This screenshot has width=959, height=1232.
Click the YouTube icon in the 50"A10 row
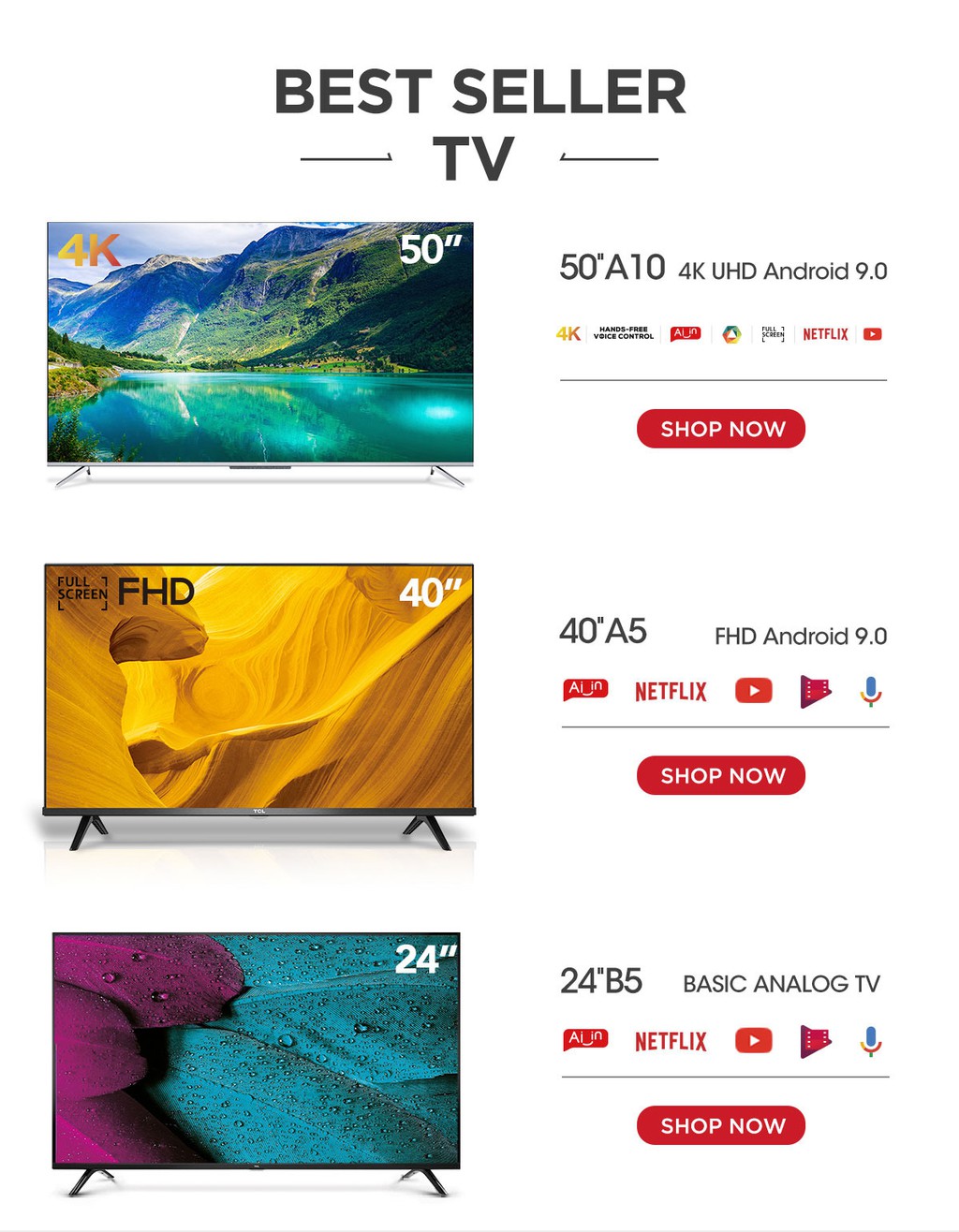[871, 333]
